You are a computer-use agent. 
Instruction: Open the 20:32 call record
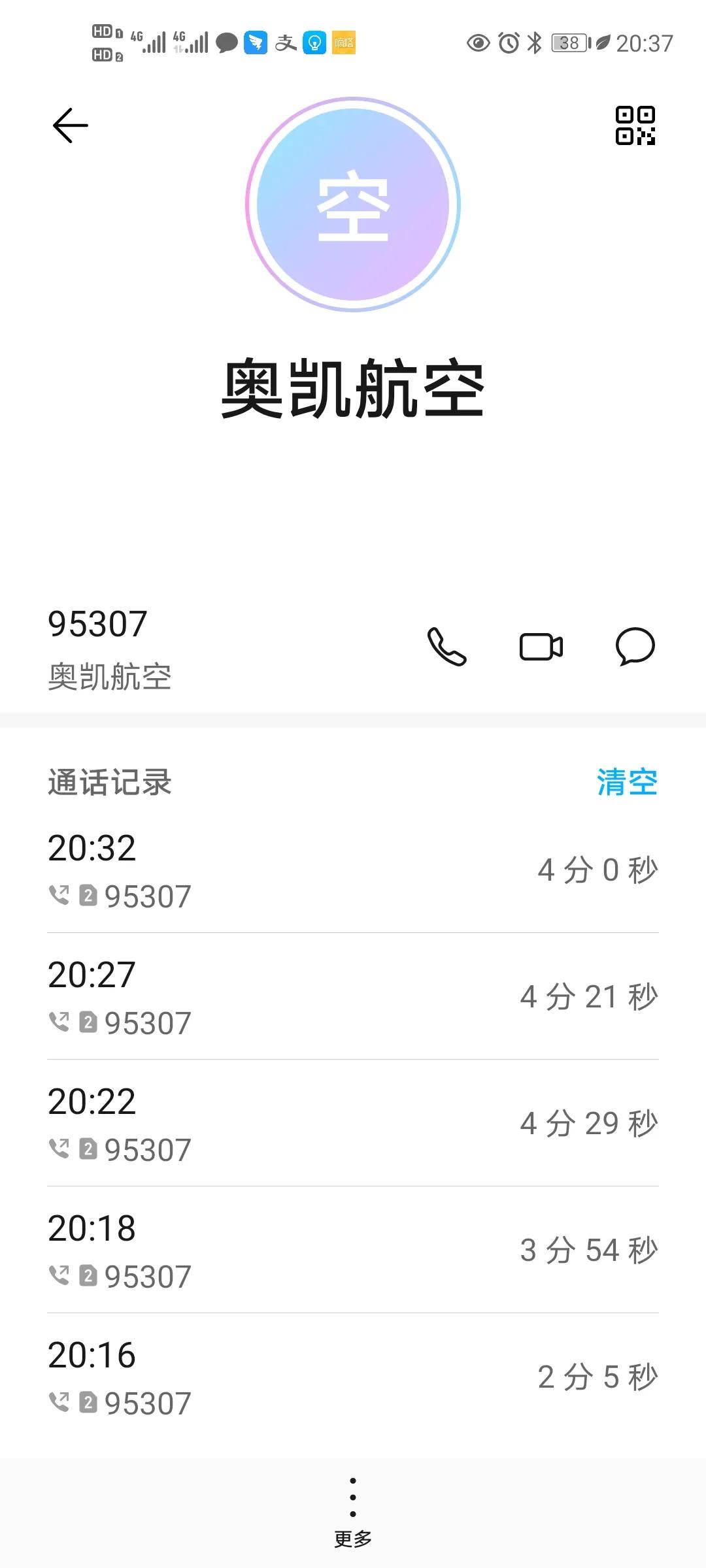tap(353, 870)
